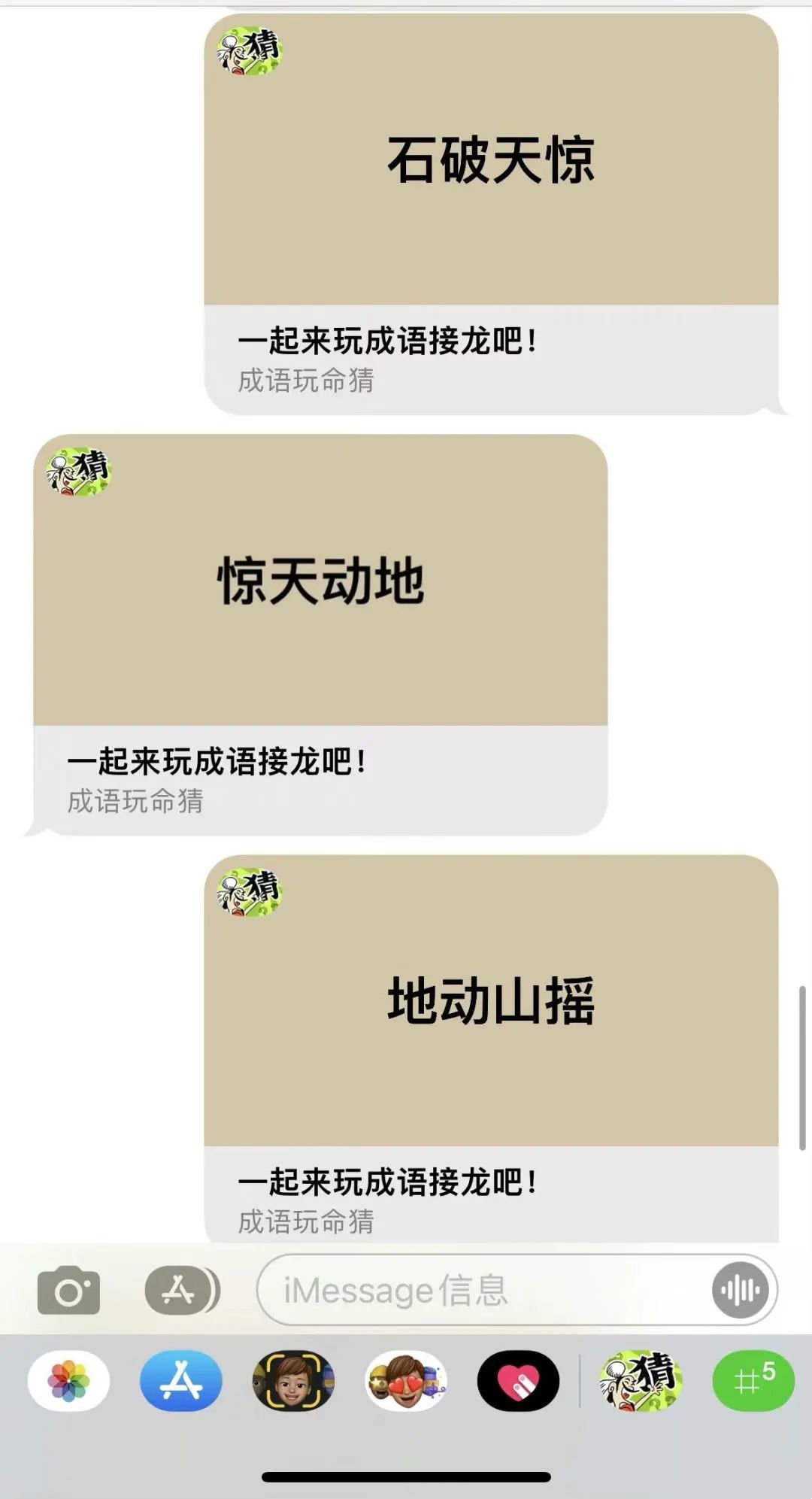This screenshot has width=812, height=1499.
Task: Open the 地动山摇 idiom game message
Action: pyautogui.click(x=490, y=1049)
